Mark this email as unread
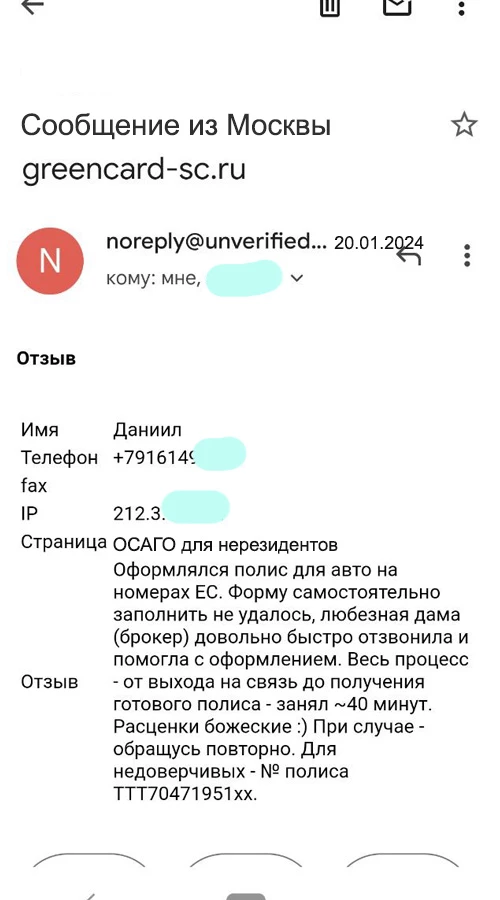The height and width of the screenshot is (900, 500). point(397,6)
